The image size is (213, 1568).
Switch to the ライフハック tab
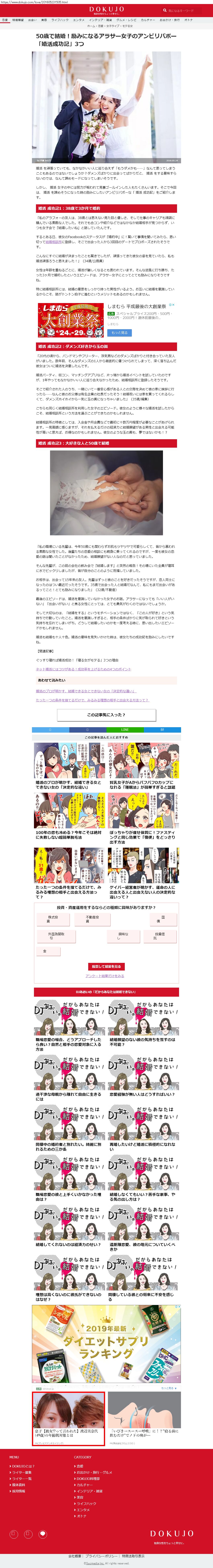point(60,20)
